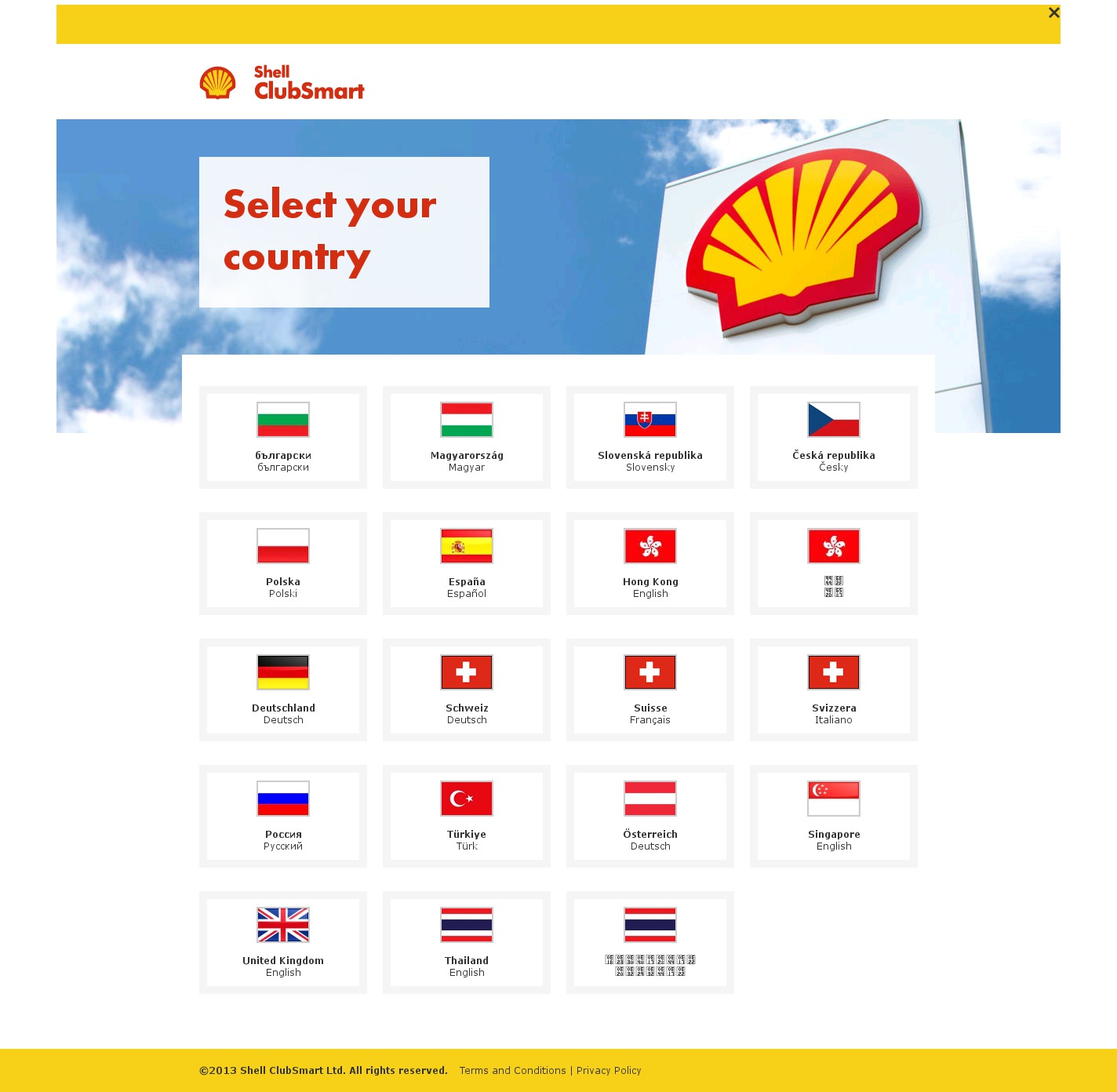Choose the Россия country tile
The image size is (1117, 1092).
[x=283, y=816]
